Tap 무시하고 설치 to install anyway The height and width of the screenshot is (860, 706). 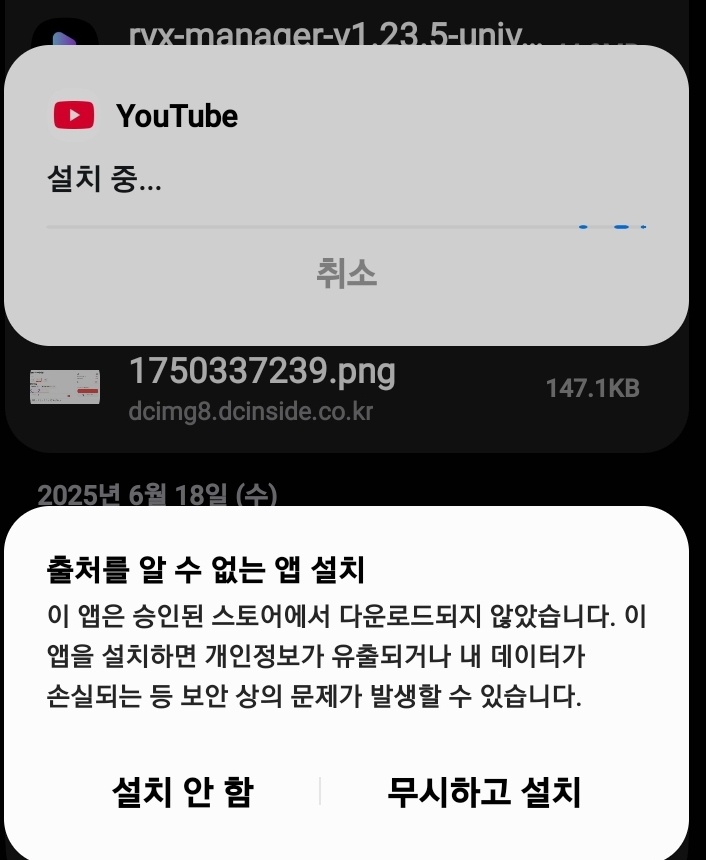point(483,792)
